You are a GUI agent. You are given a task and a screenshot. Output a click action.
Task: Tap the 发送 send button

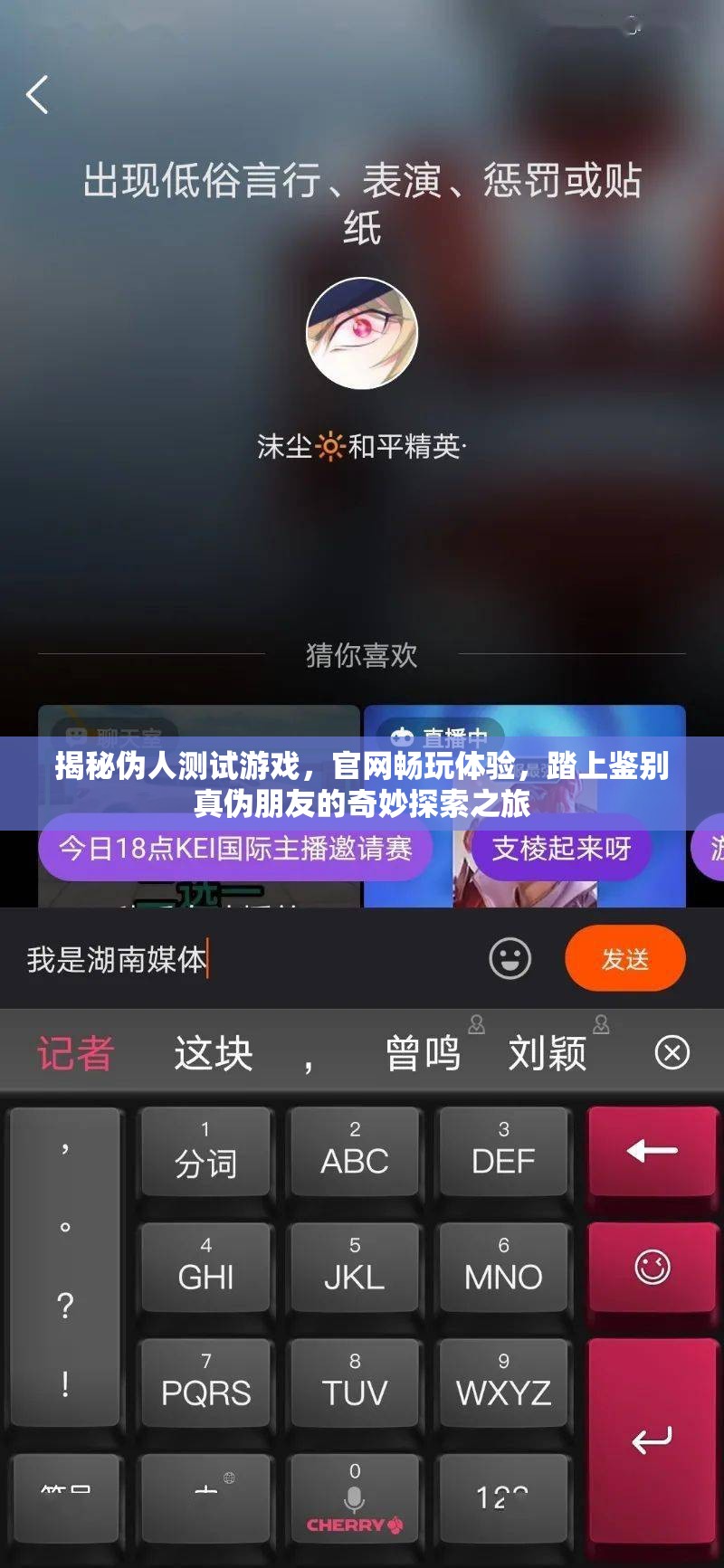pos(624,957)
